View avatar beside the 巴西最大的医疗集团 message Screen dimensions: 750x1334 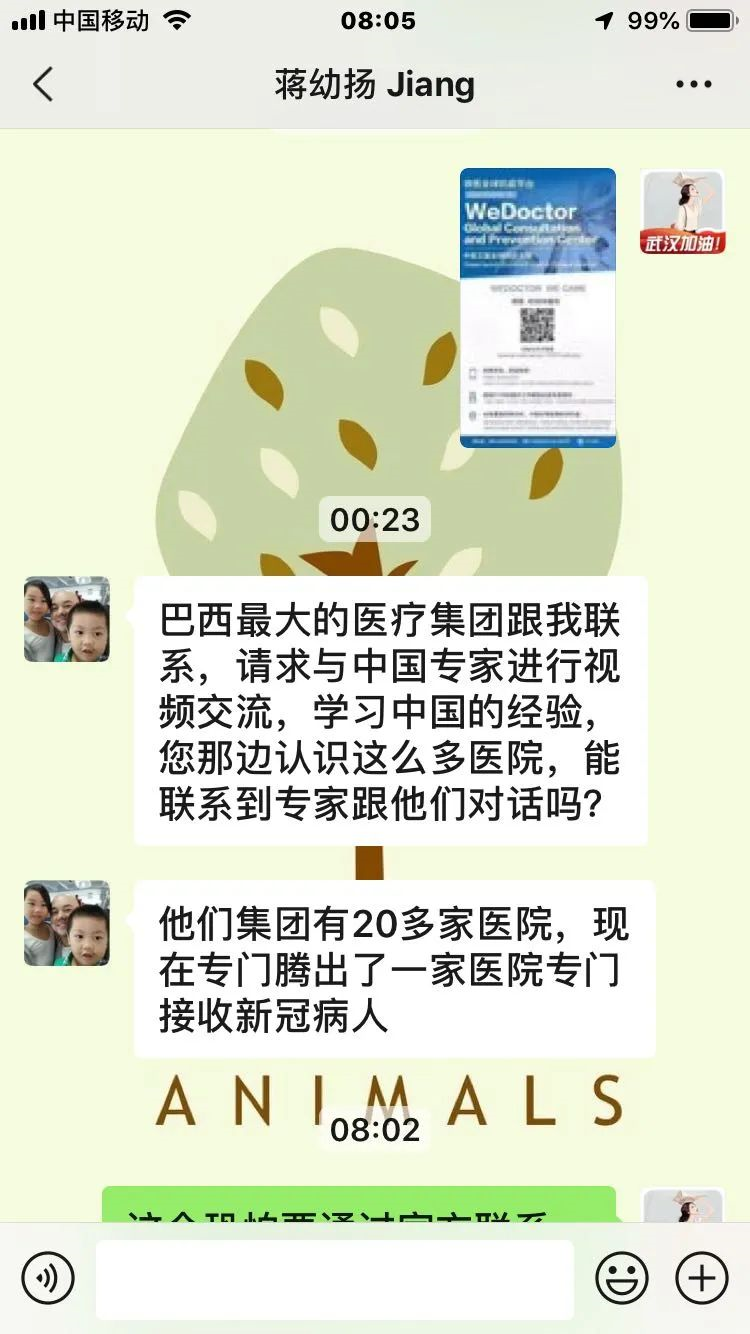(x=67, y=619)
